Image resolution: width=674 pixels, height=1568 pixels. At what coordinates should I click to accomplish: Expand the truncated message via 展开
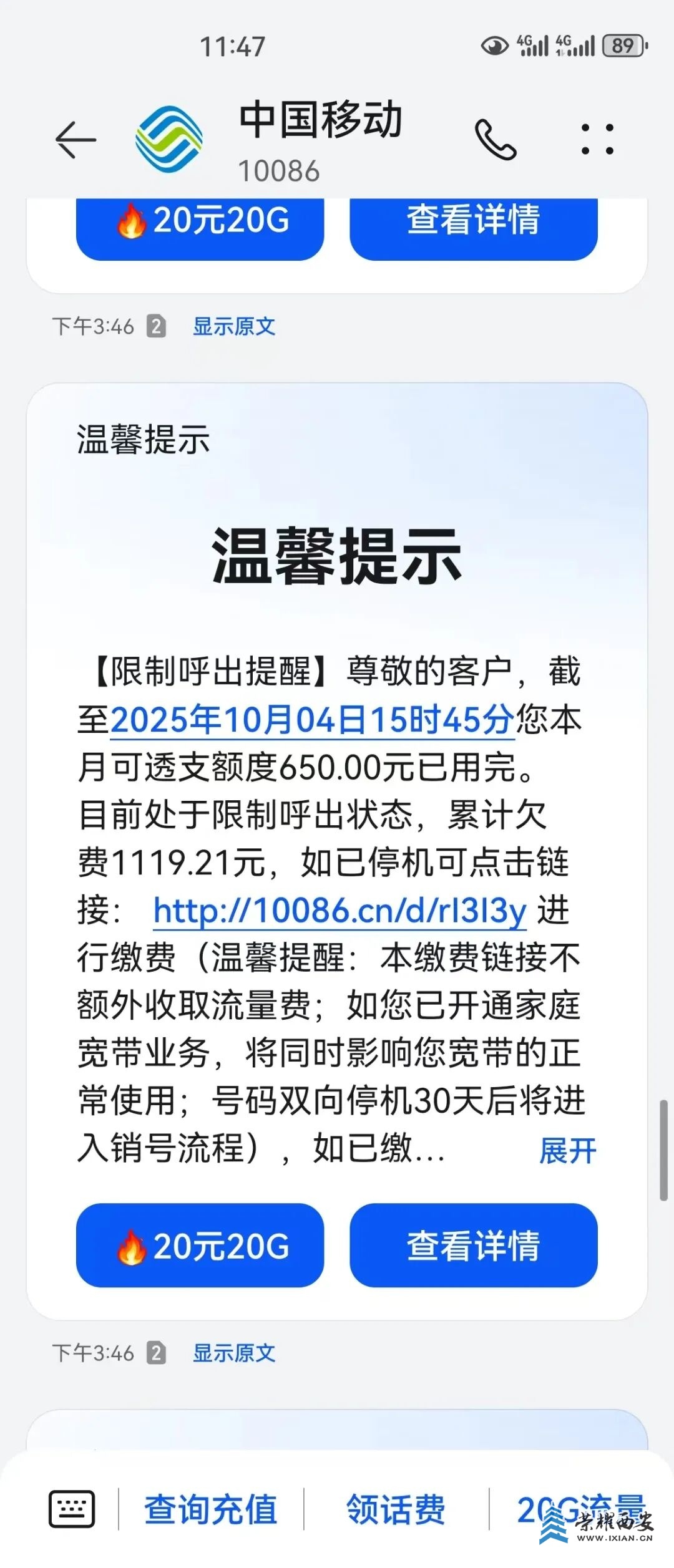pos(569,1149)
